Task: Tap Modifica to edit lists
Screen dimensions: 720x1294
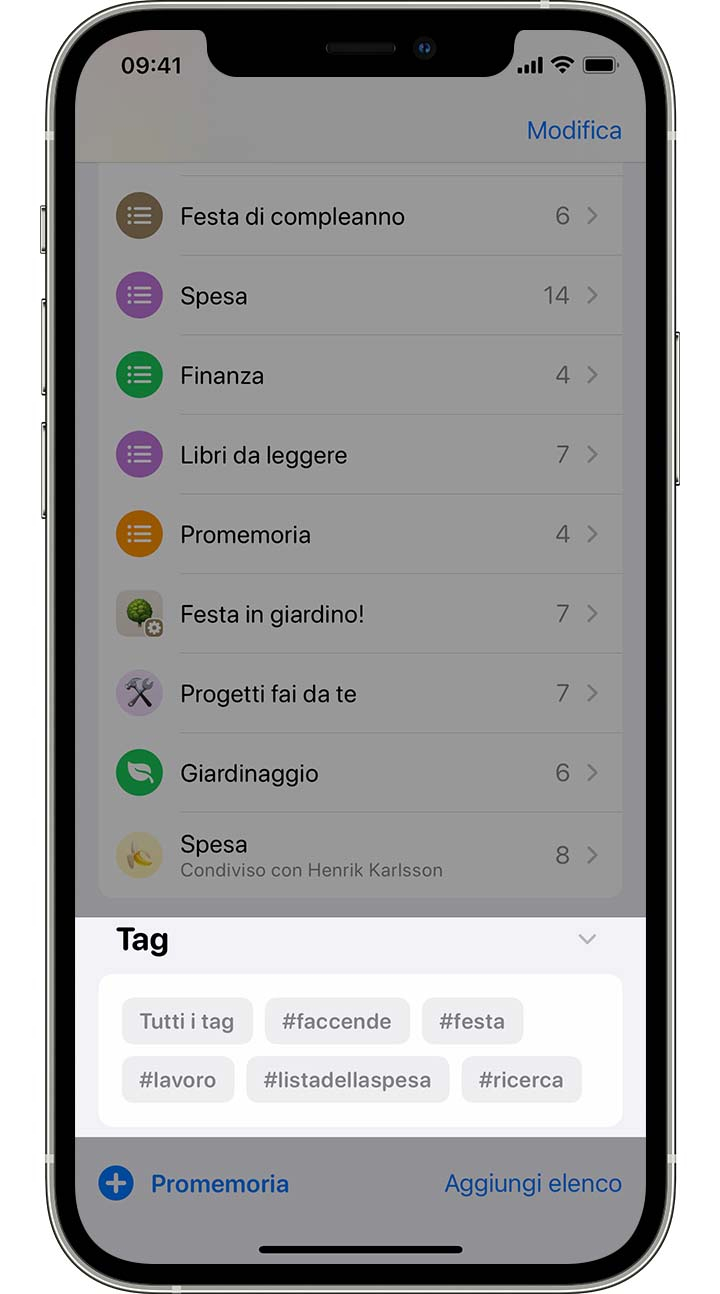Action: 573,130
